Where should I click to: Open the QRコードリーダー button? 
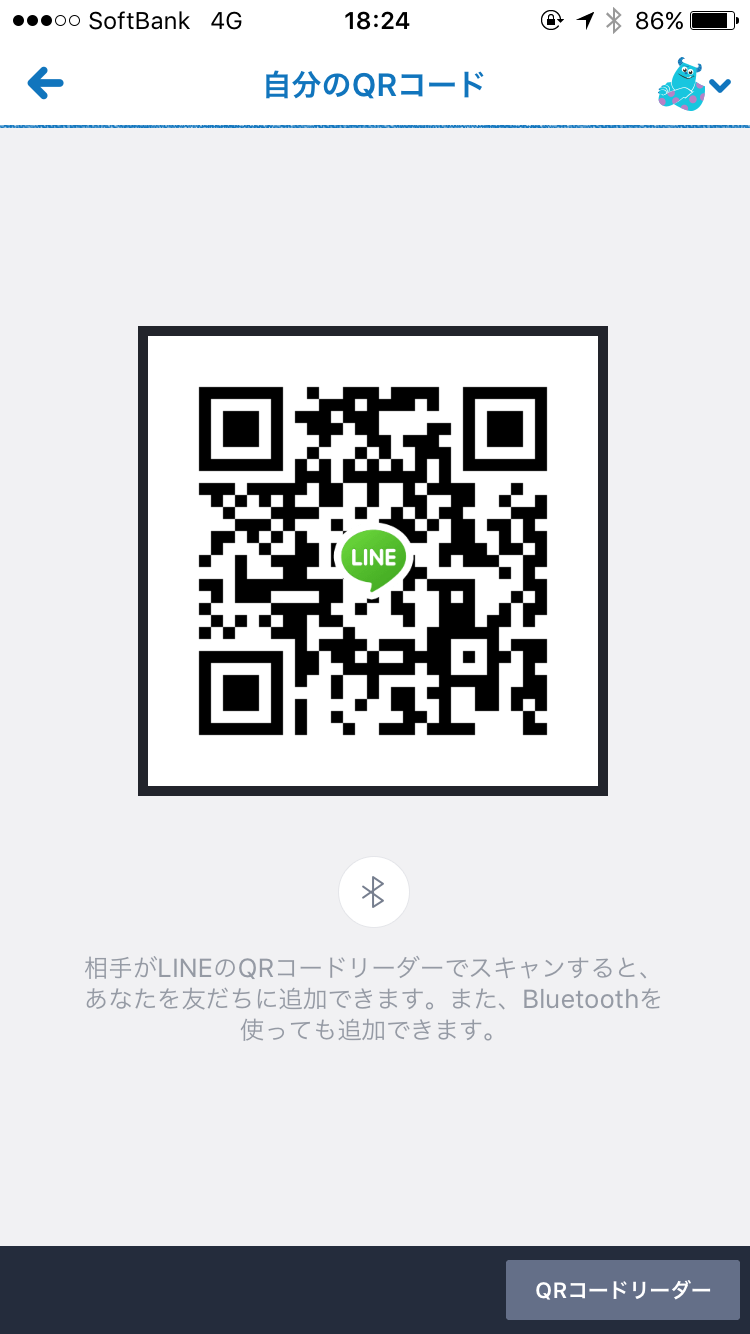click(622, 1290)
